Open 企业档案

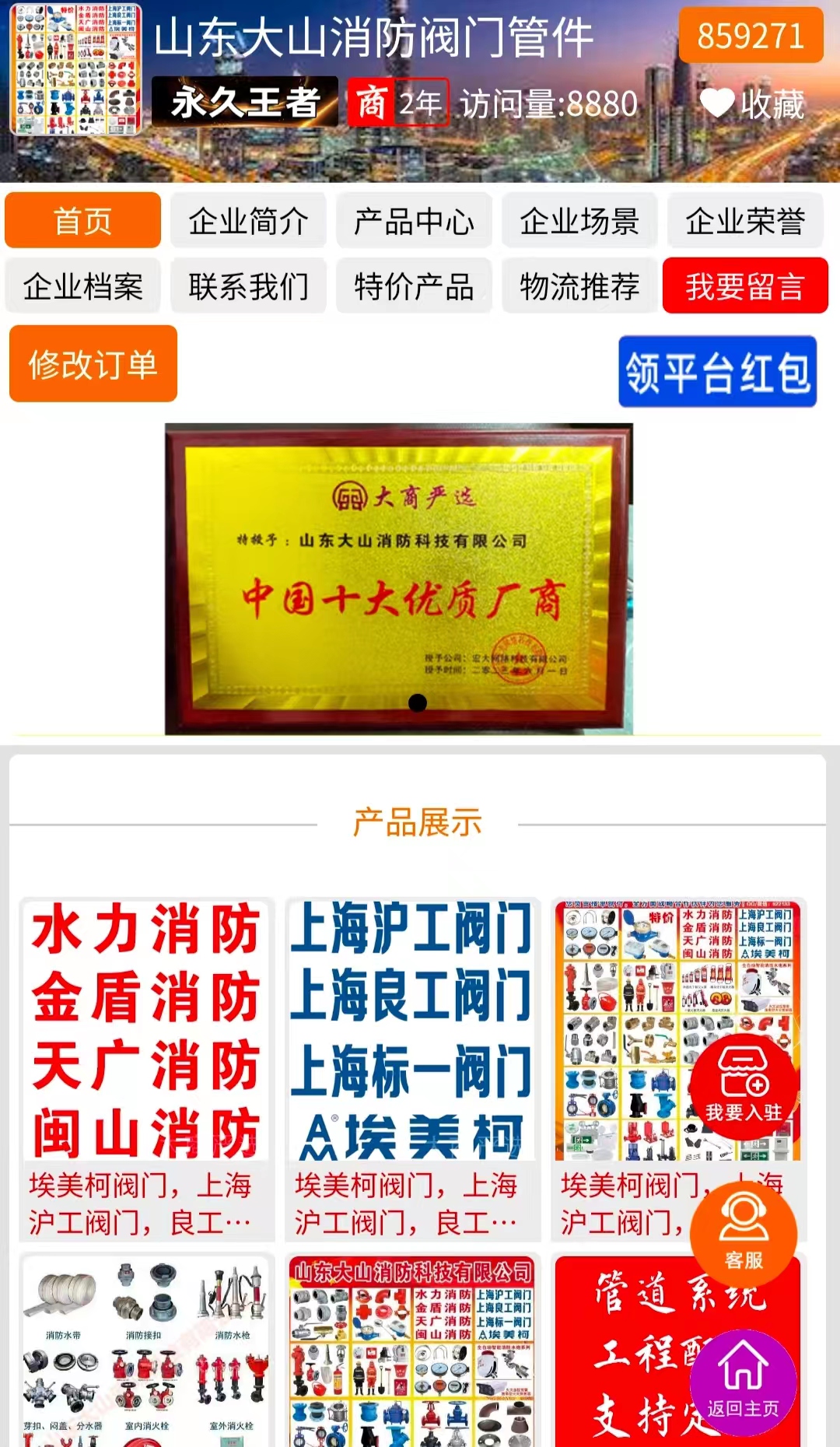(x=82, y=286)
